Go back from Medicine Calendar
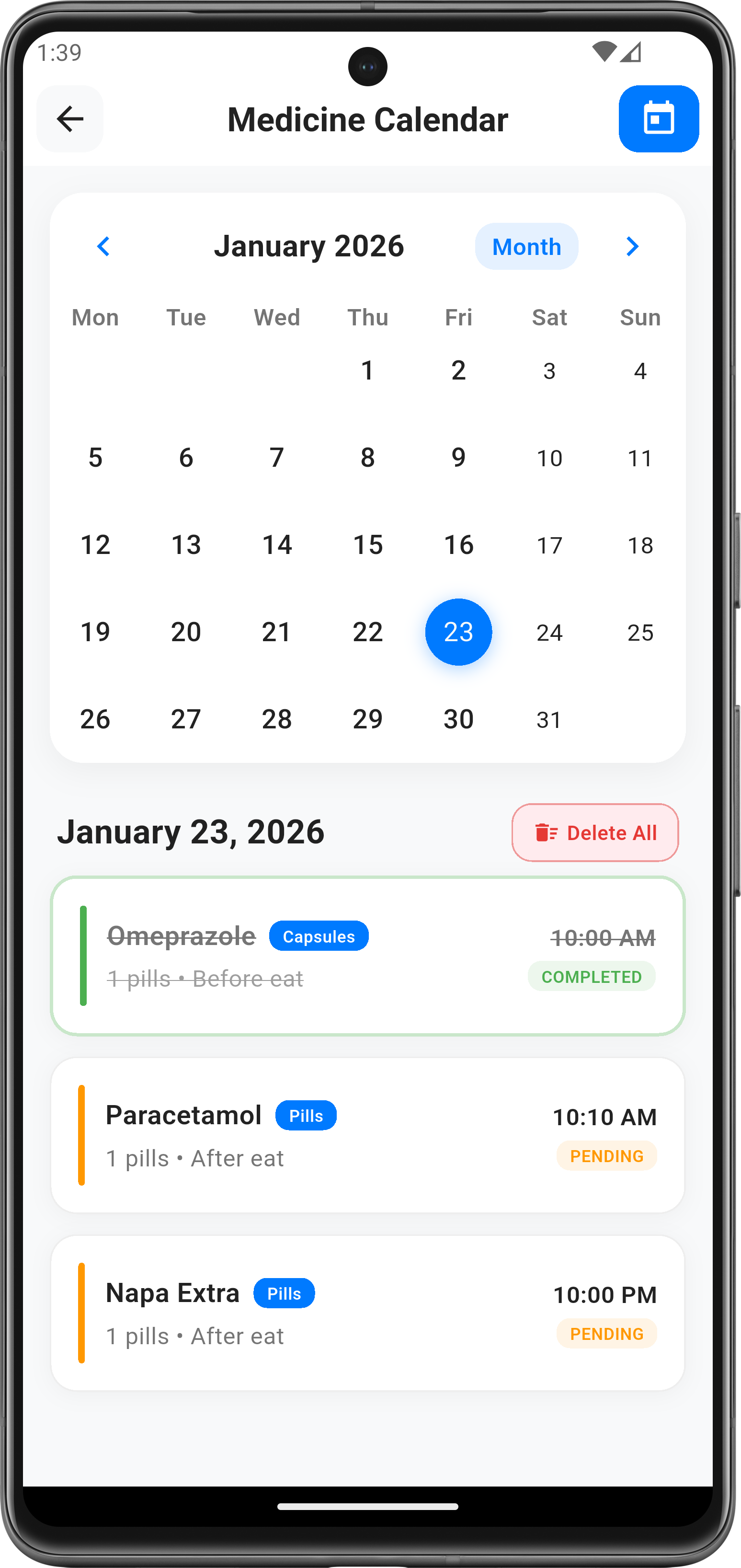The width and height of the screenshot is (741, 1568). 70,119
